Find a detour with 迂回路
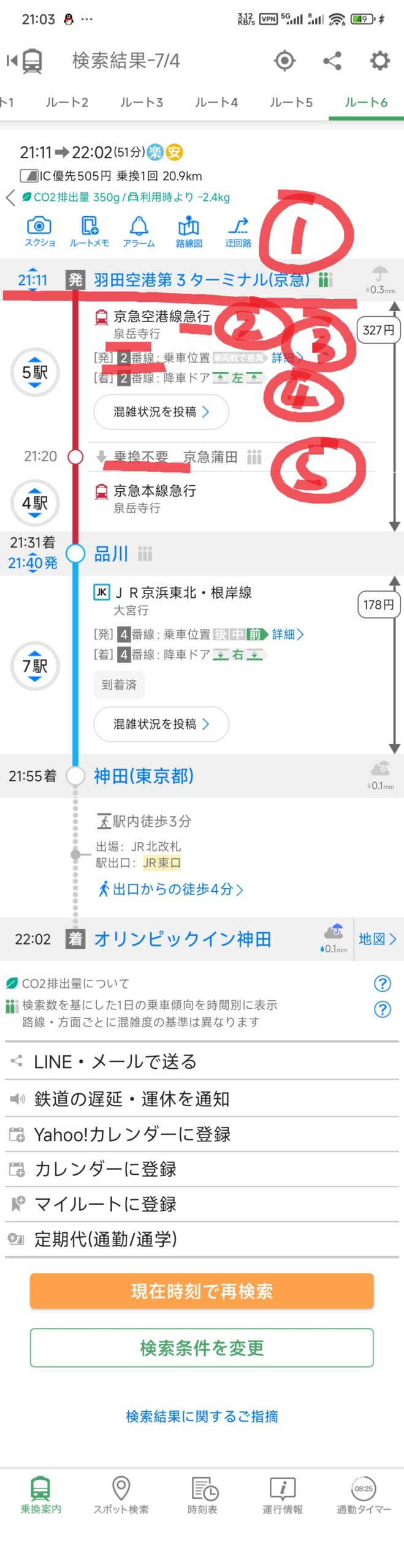Viewport: 404px width, 1568px height. tap(238, 232)
